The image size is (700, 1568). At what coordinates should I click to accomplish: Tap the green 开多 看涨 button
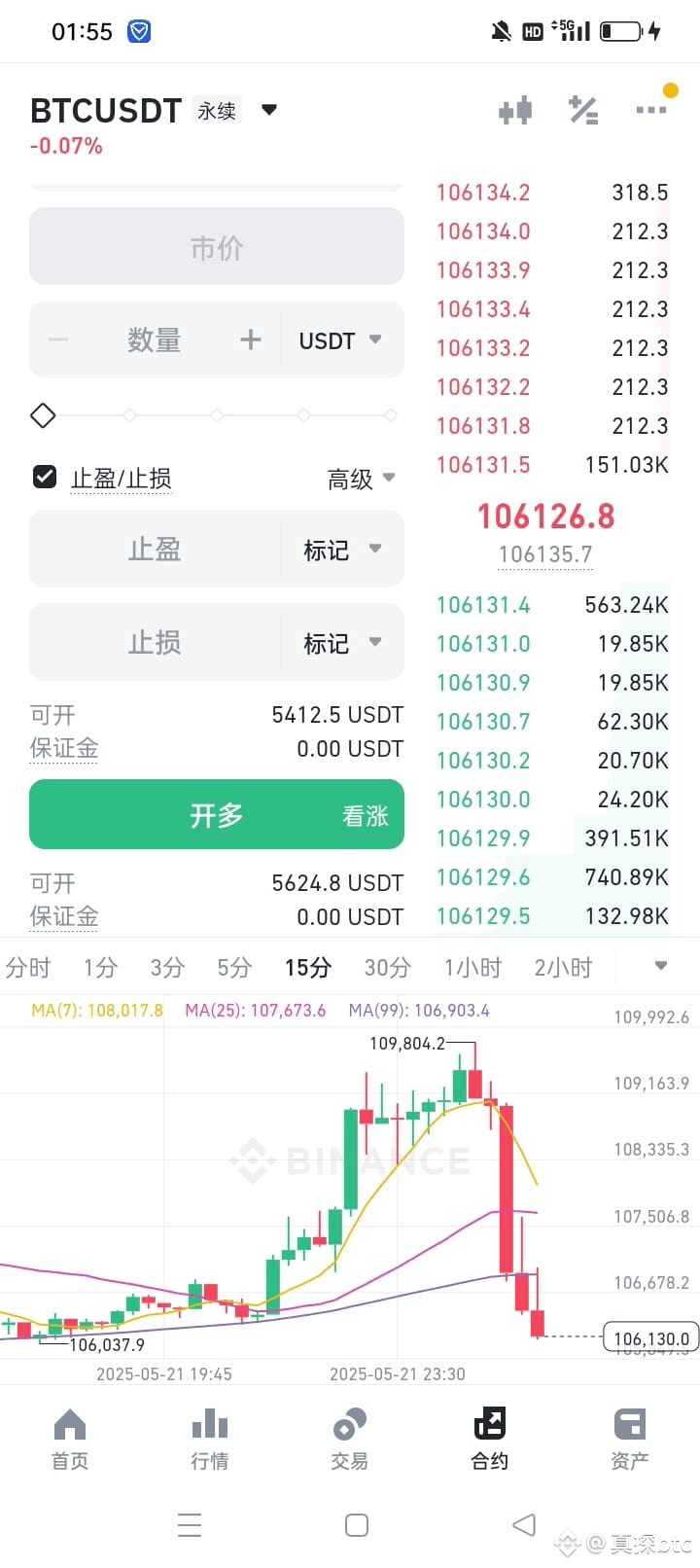coord(216,814)
